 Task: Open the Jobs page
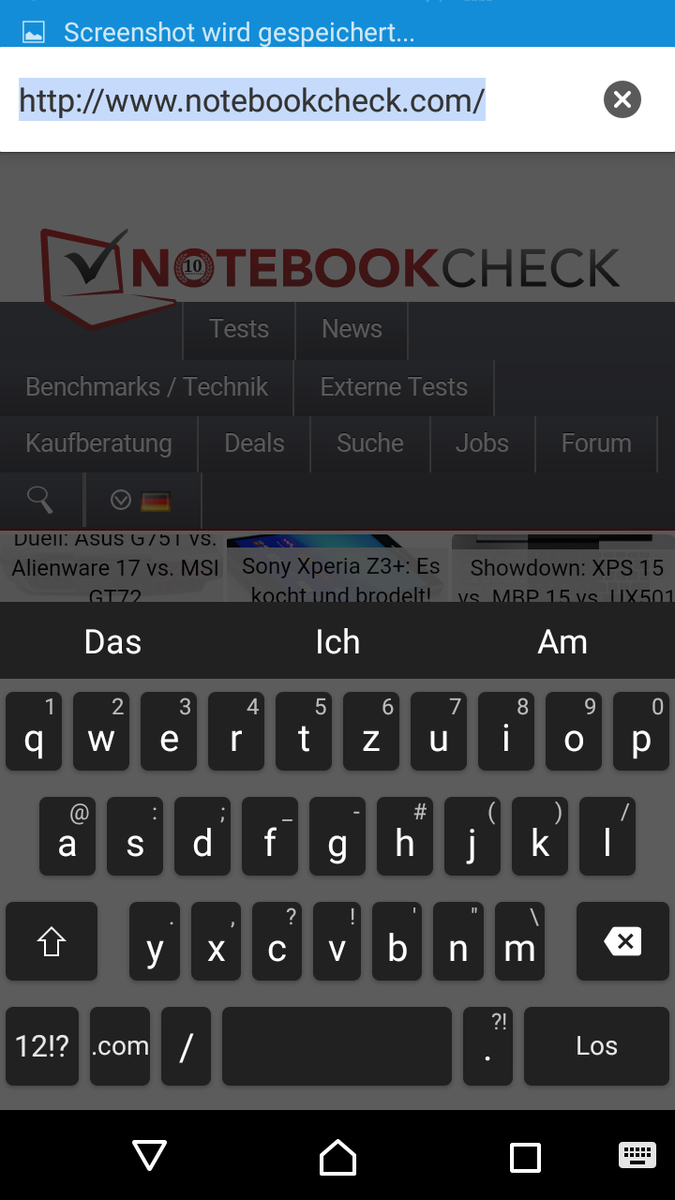pyautogui.click(x=482, y=443)
